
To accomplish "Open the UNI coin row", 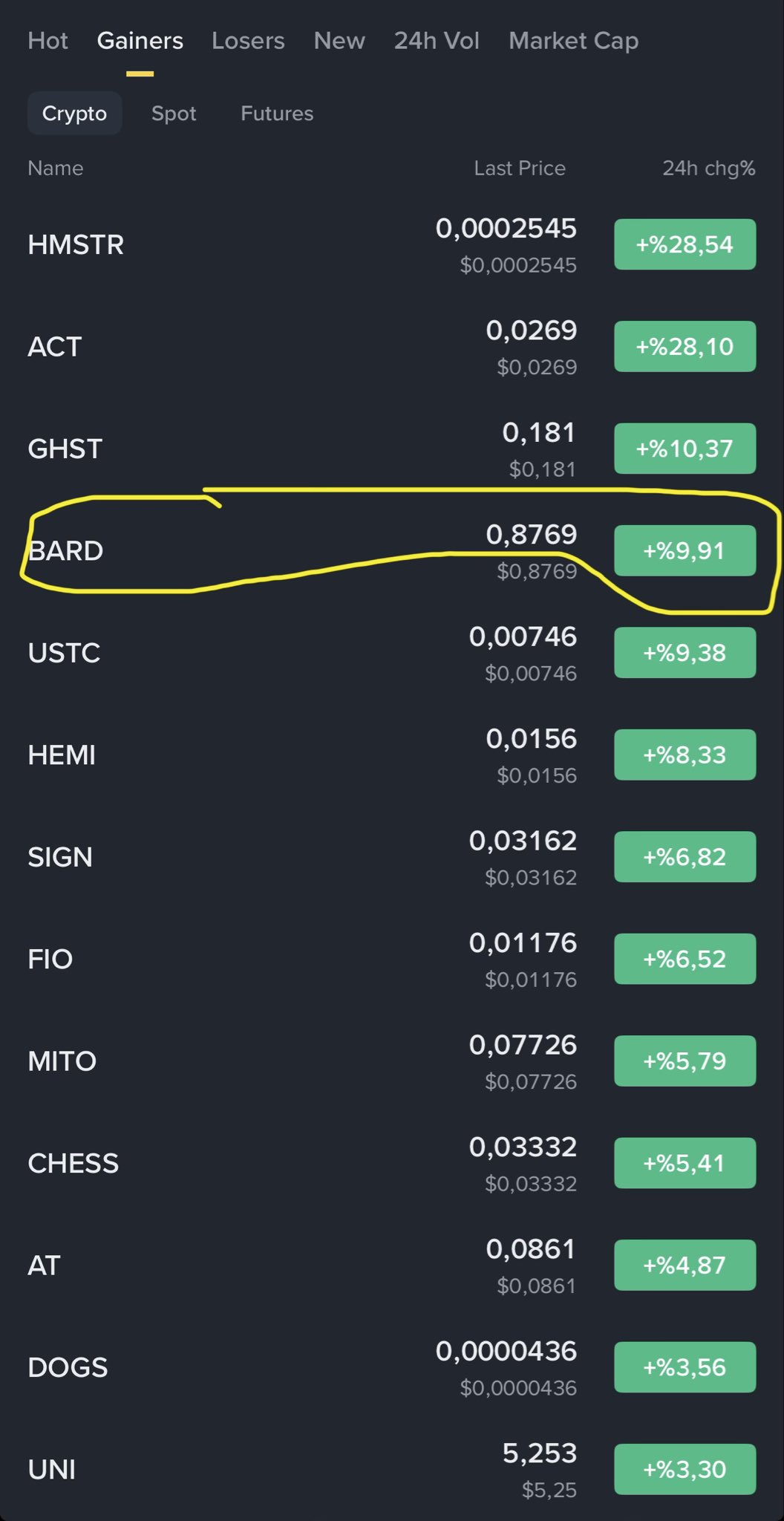I will (x=52, y=1470).
